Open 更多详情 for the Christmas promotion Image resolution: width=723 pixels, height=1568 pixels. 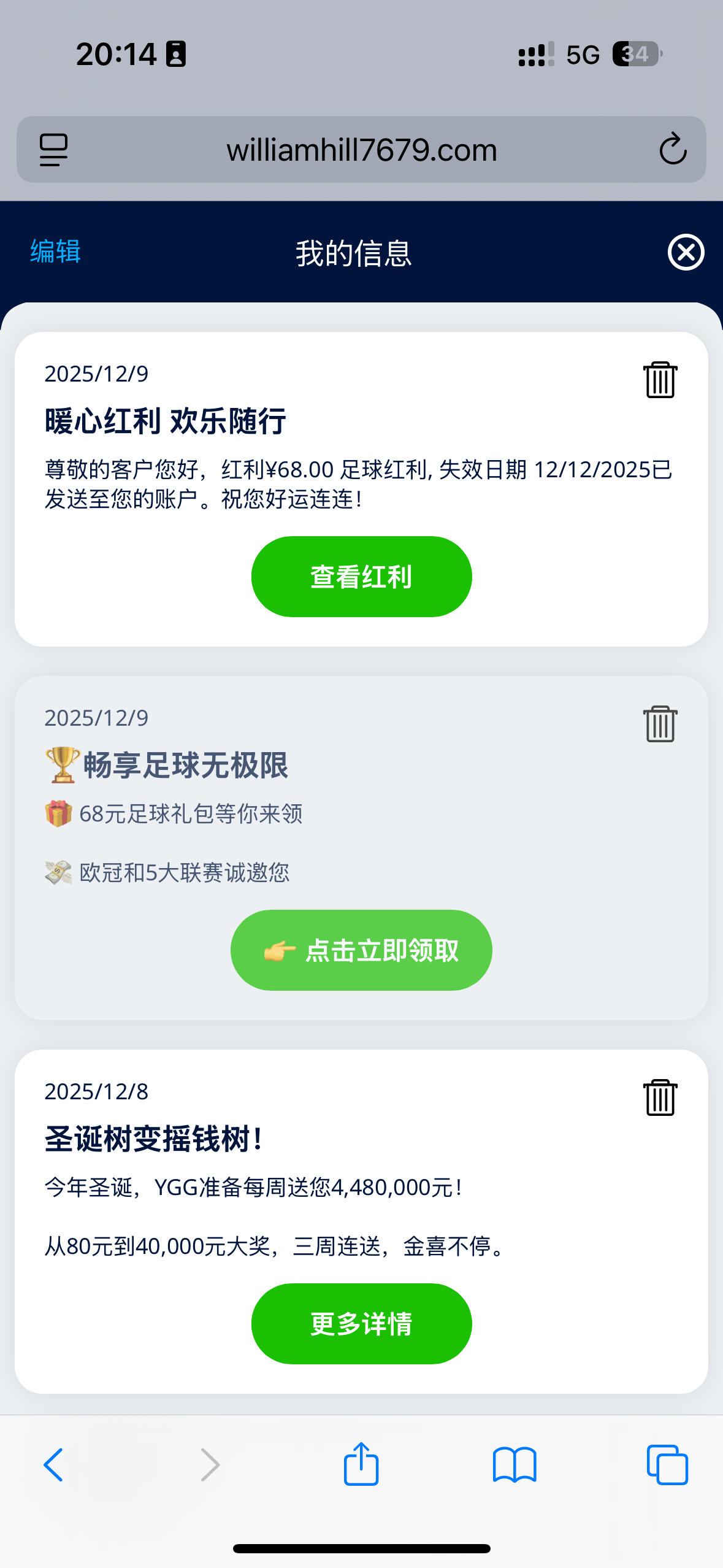(361, 1324)
